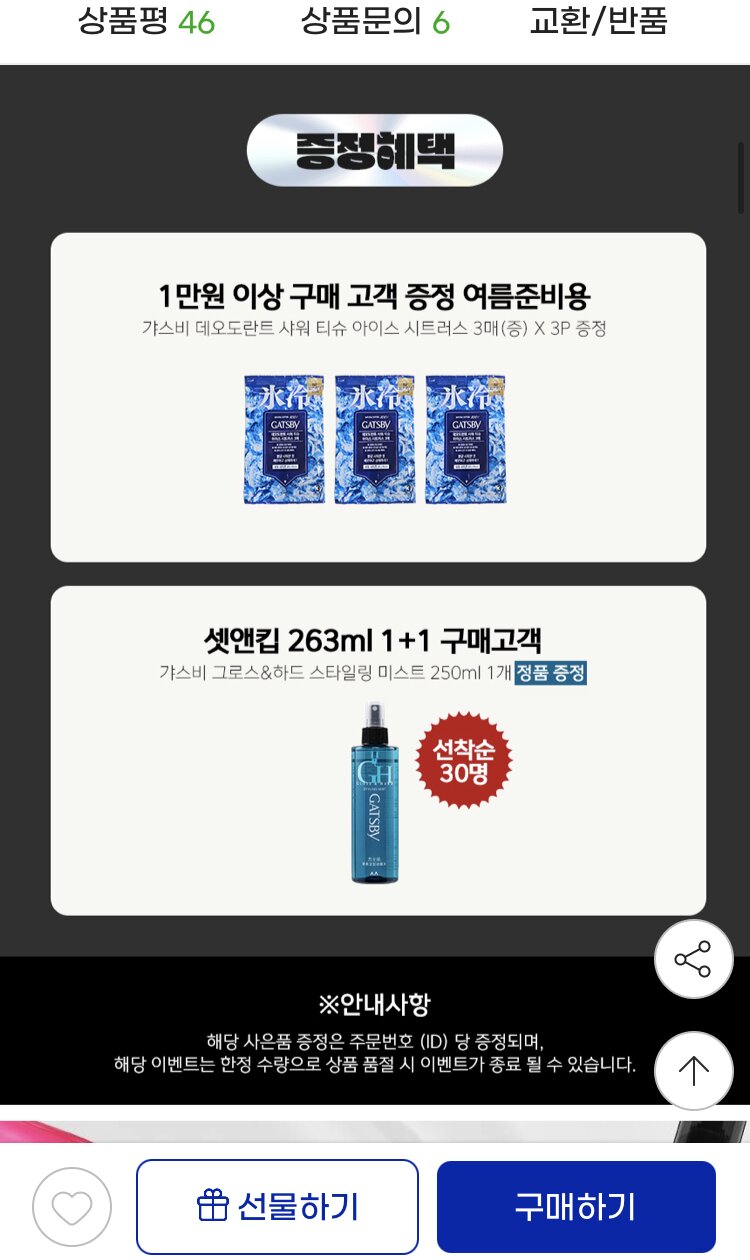This screenshot has width=750, height=1260.
Task: Jump back to the top of the page
Action: (693, 1070)
